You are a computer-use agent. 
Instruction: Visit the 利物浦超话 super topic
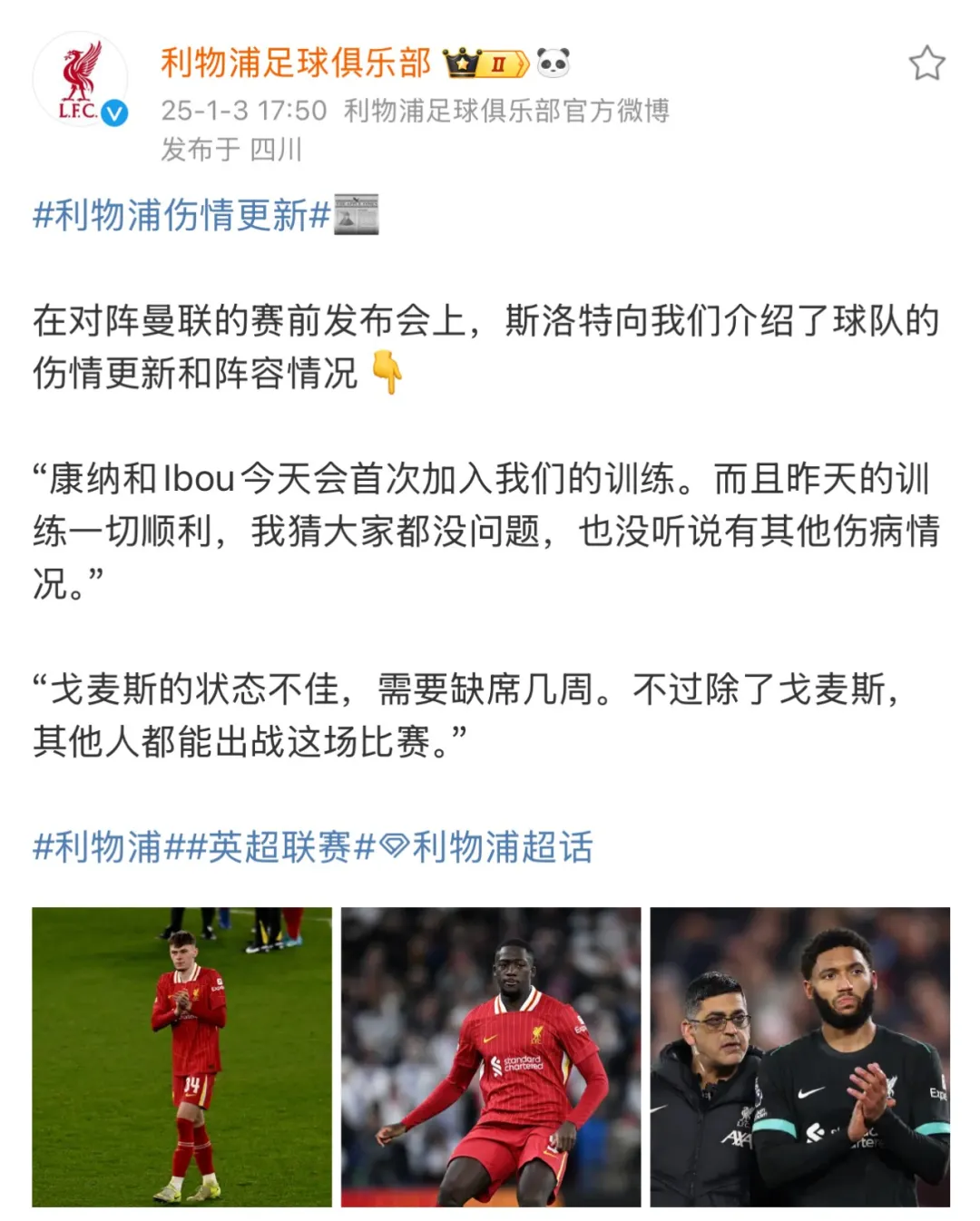coord(488,847)
